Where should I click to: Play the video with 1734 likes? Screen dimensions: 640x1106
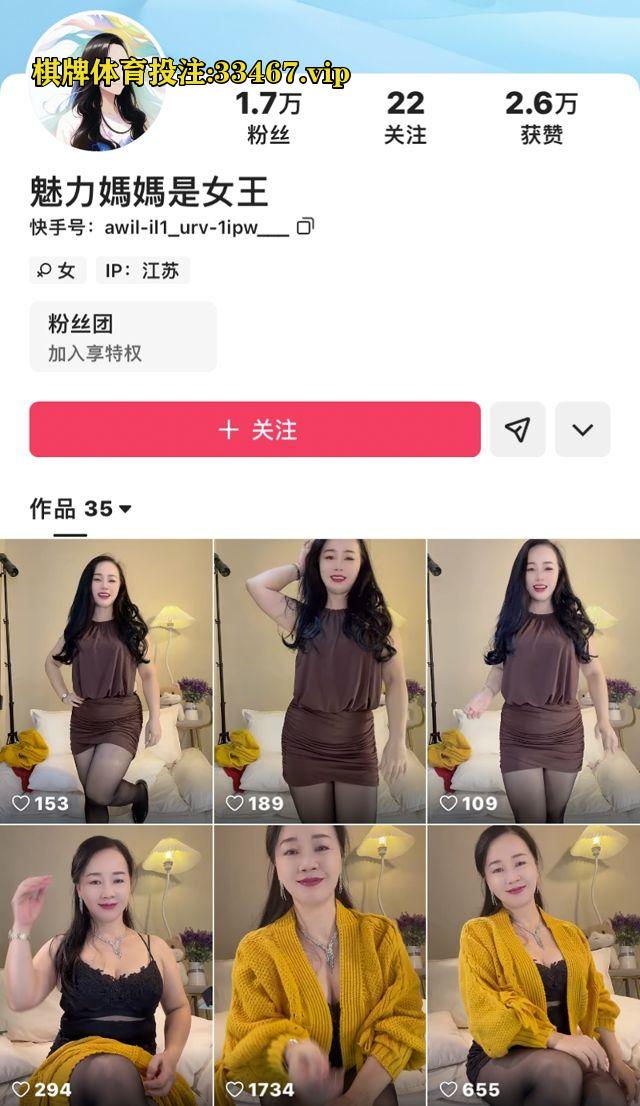pyautogui.click(x=320, y=965)
